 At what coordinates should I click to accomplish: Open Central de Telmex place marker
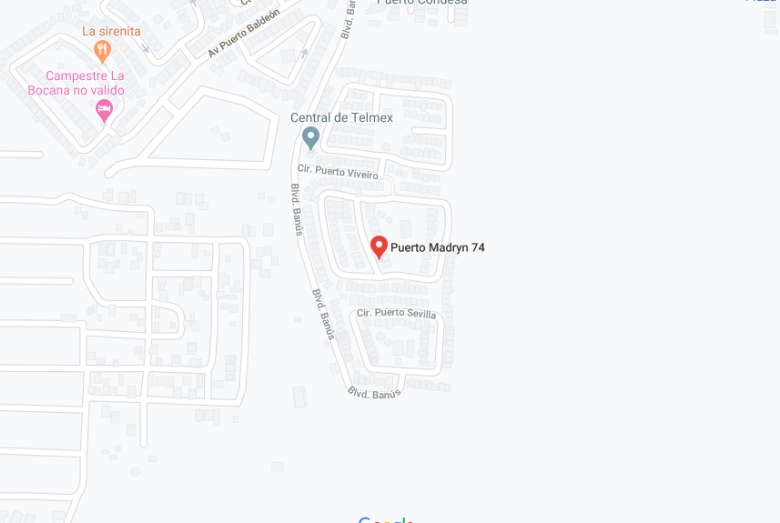(x=311, y=137)
